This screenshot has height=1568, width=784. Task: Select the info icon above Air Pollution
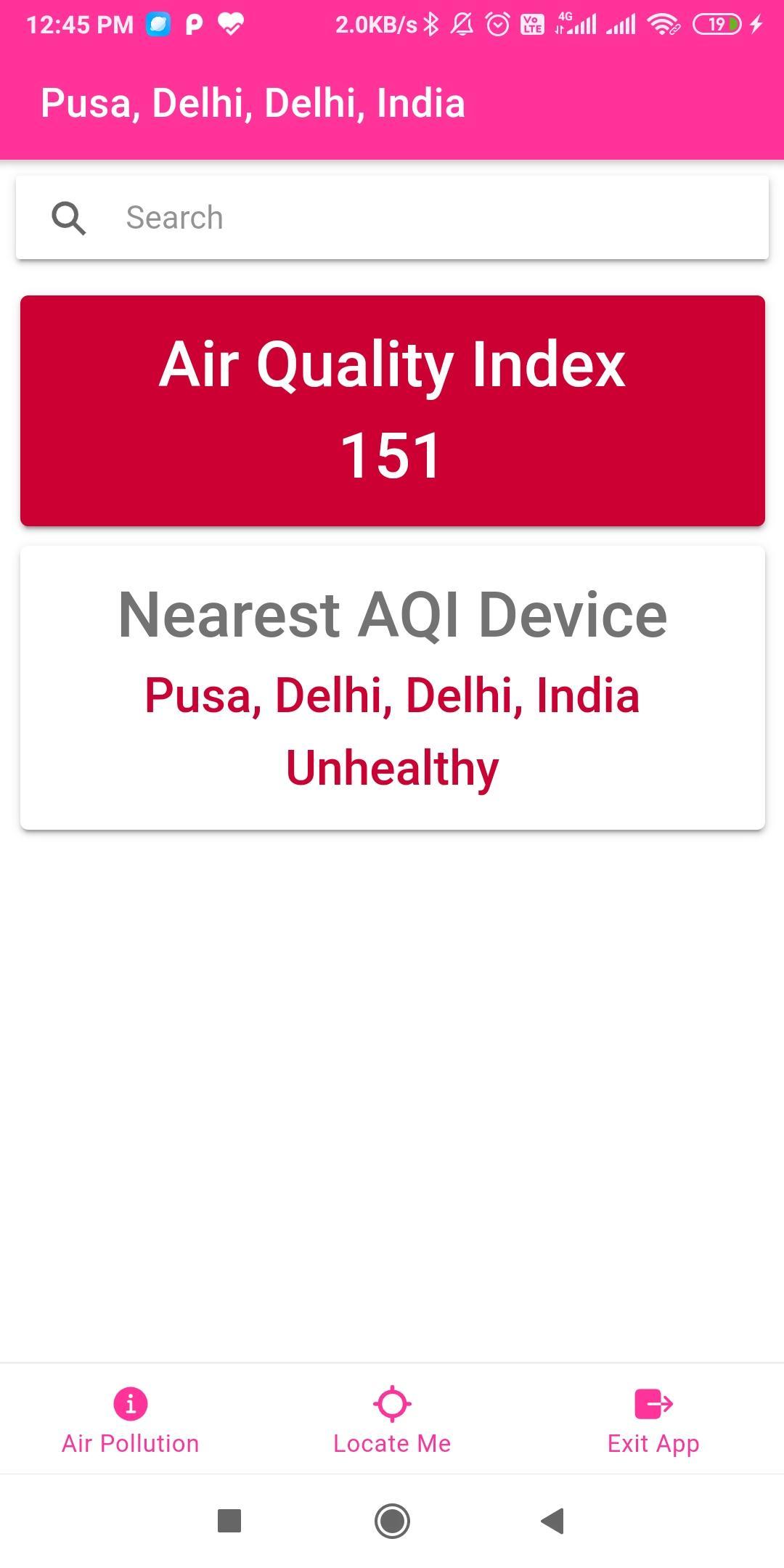point(129,1402)
